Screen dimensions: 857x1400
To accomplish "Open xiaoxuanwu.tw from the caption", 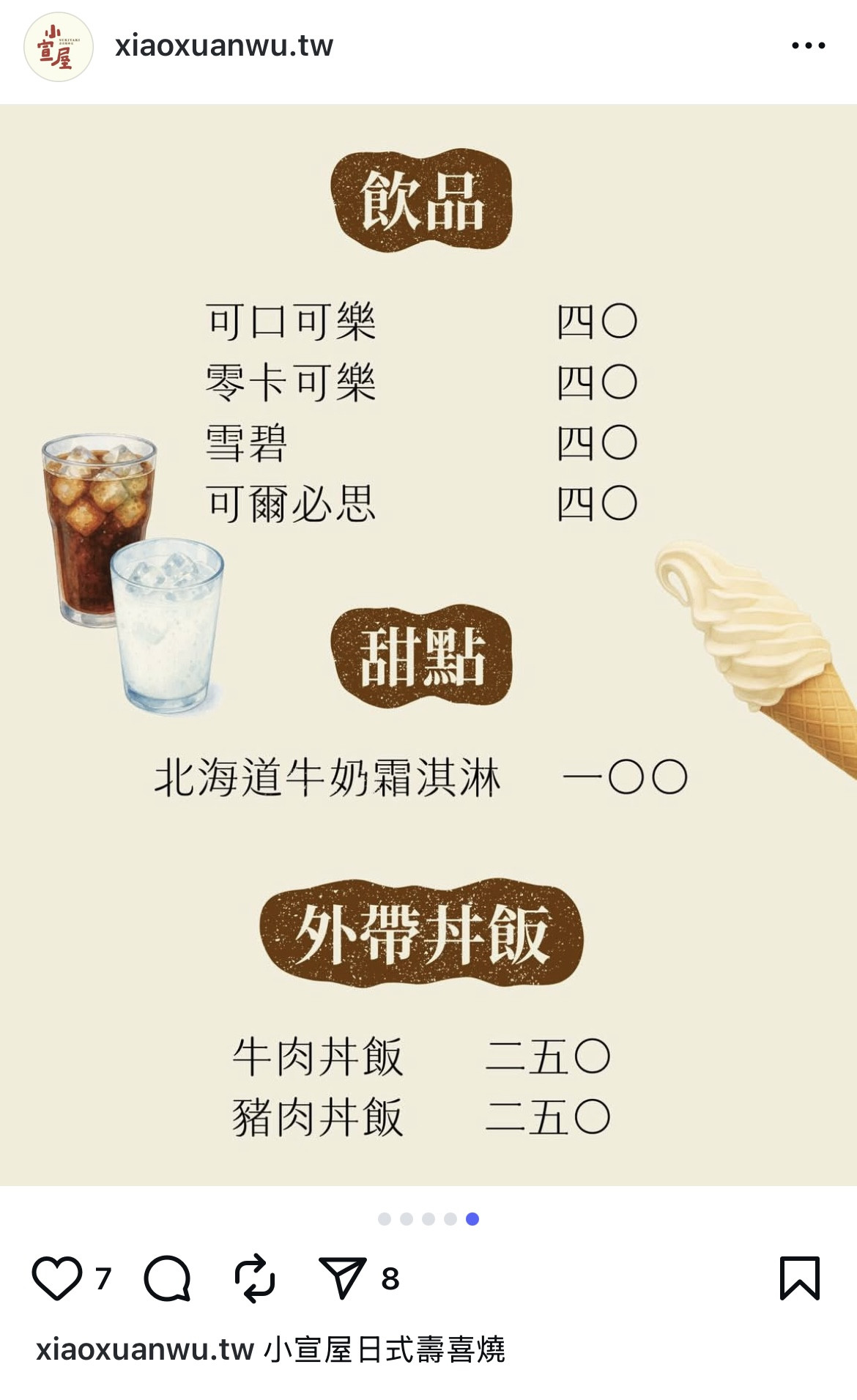I will 145,1349.
